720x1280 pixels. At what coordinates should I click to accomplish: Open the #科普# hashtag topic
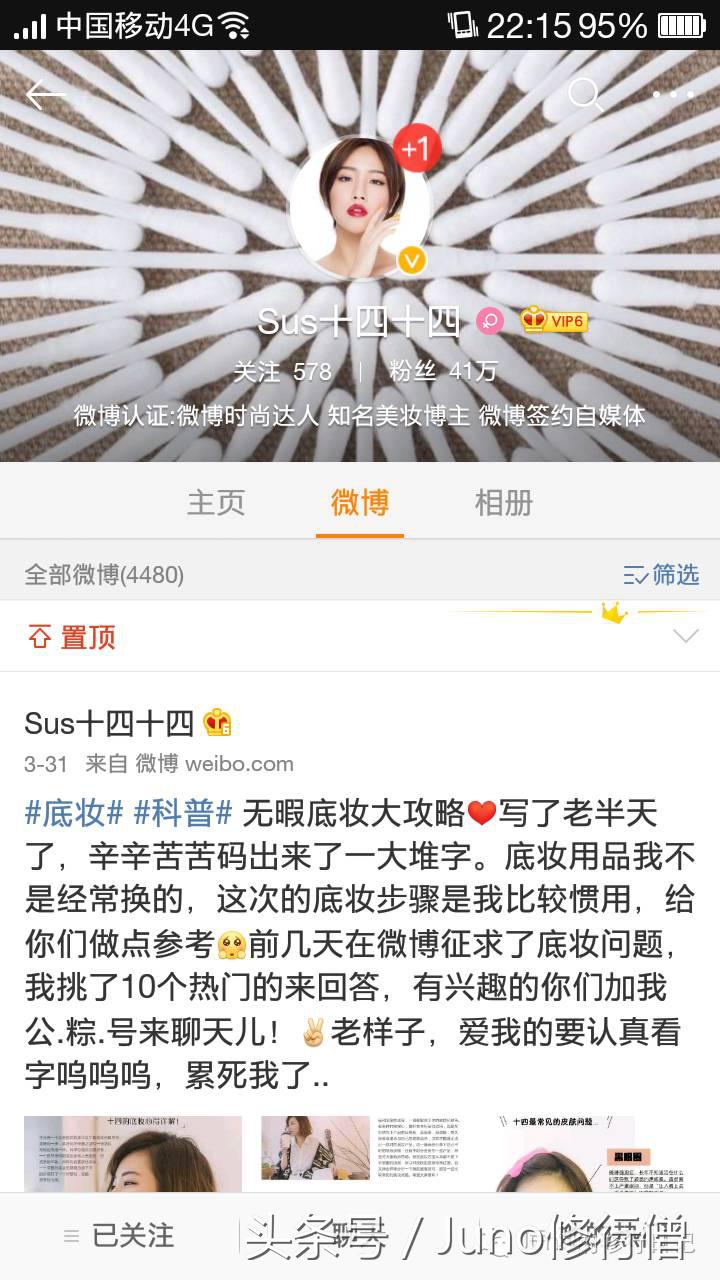pos(183,813)
